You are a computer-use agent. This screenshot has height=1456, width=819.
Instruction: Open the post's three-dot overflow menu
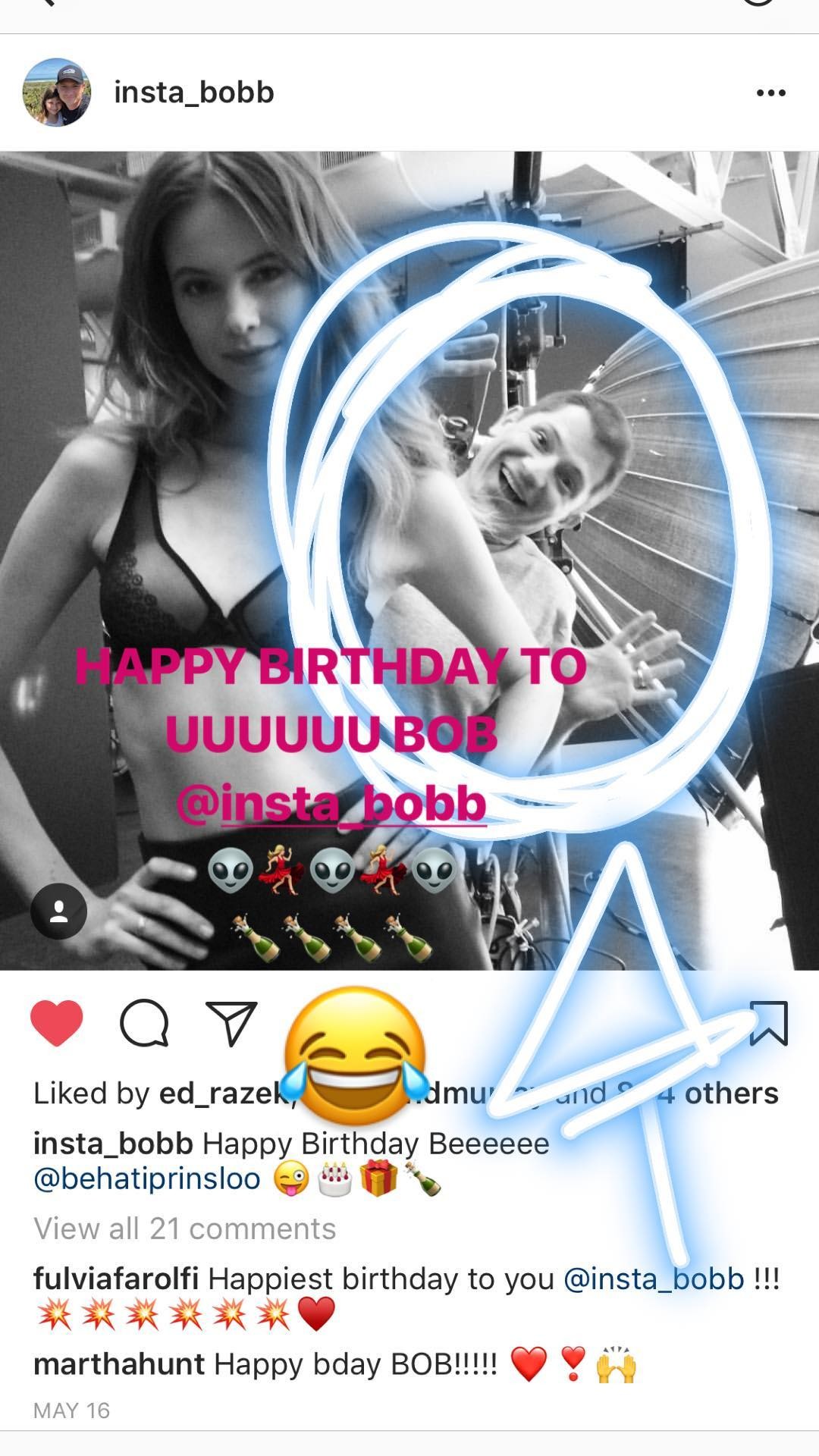coord(770,93)
